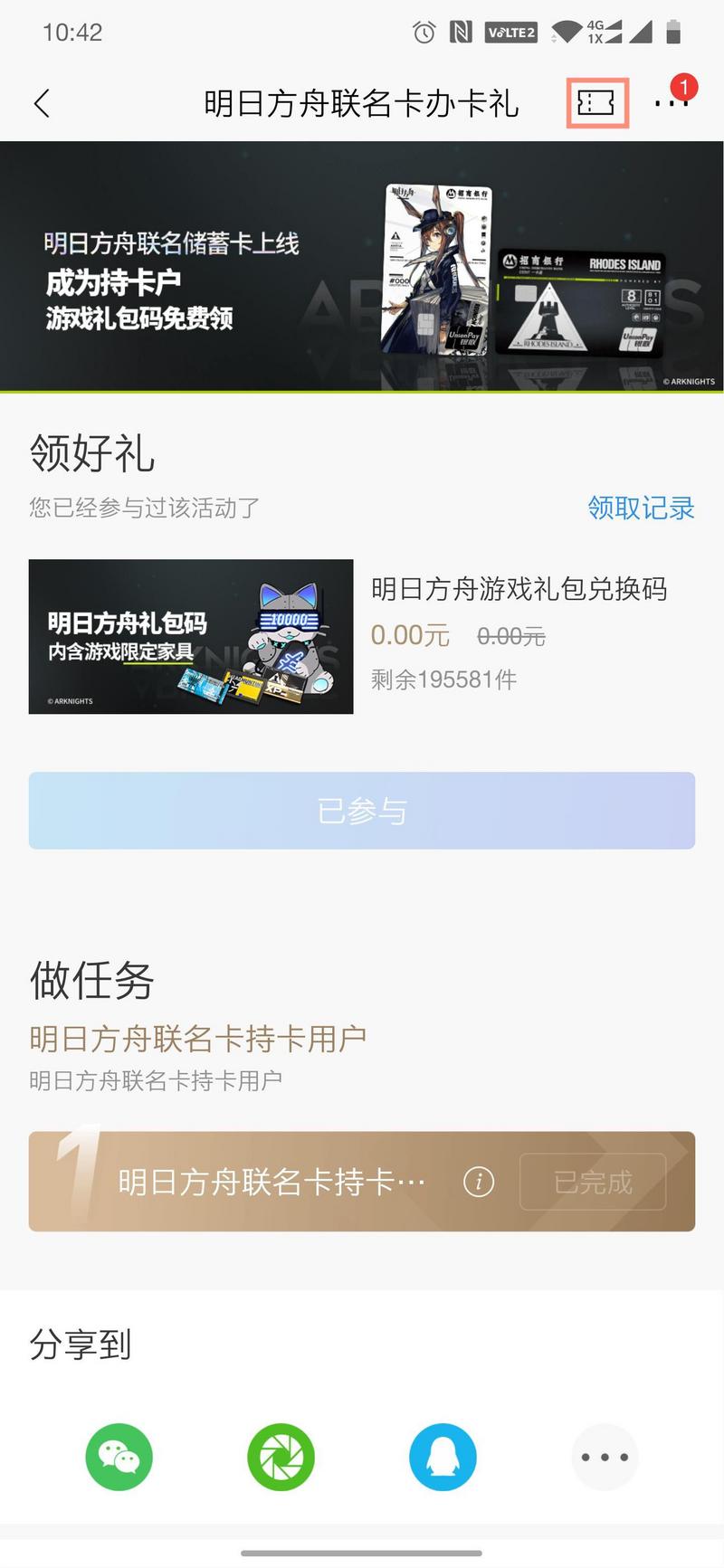724x1568 pixels.
Task: Share to QQ
Action: (x=443, y=1458)
